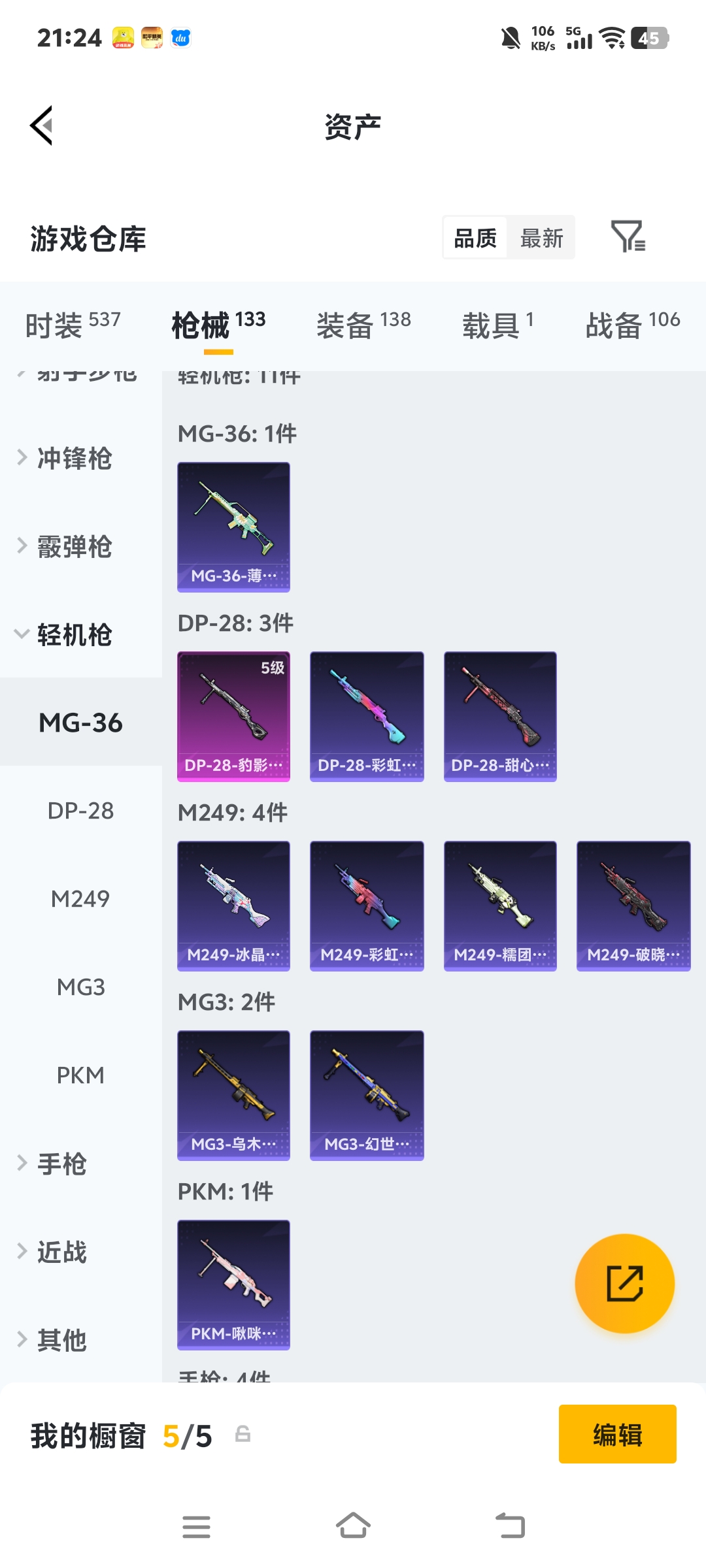The image size is (706, 1568).
Task: Tap the home icon in the bottom bar
Action: click(353, 1526)
